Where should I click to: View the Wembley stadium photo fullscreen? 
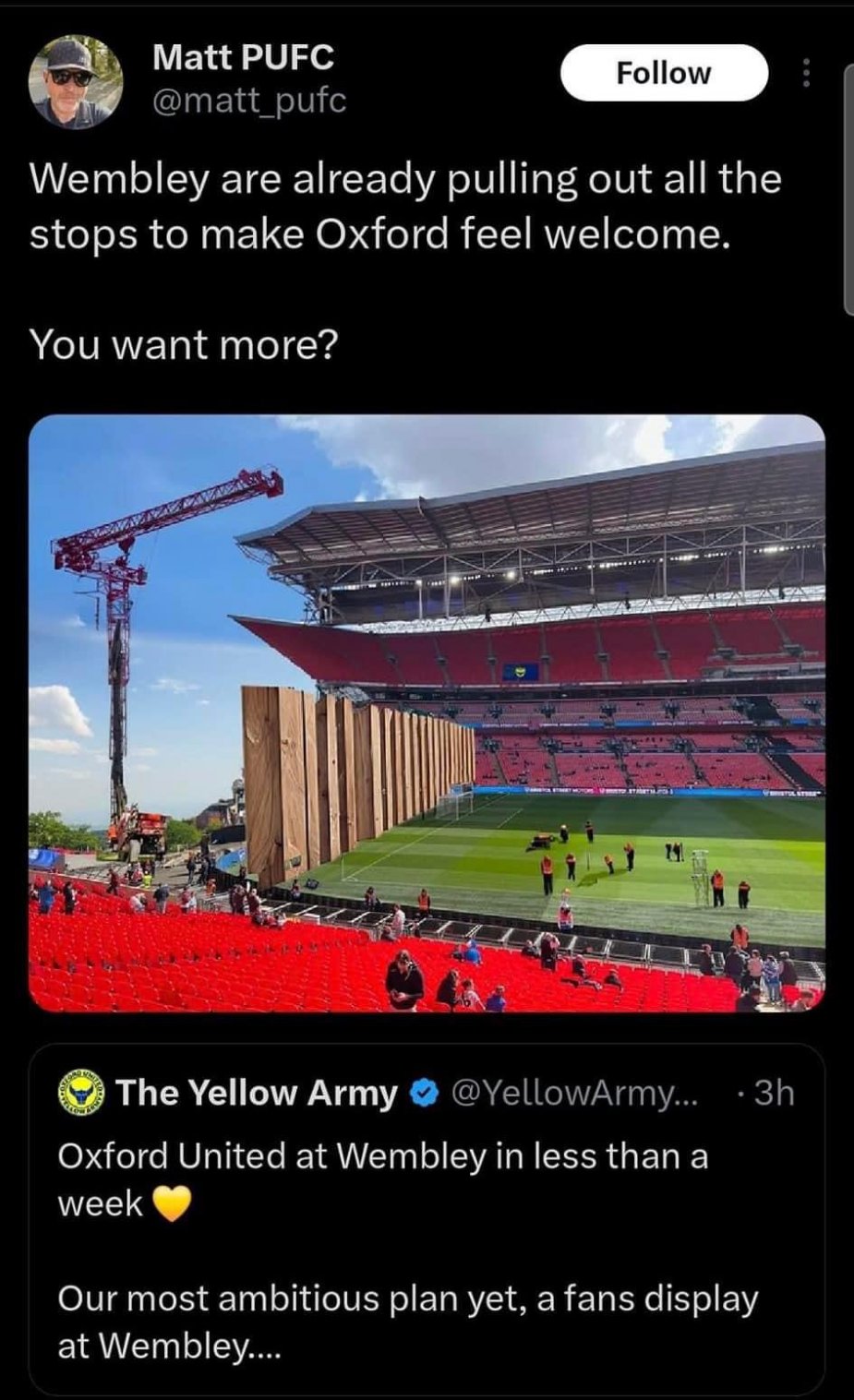pos(427,712)
